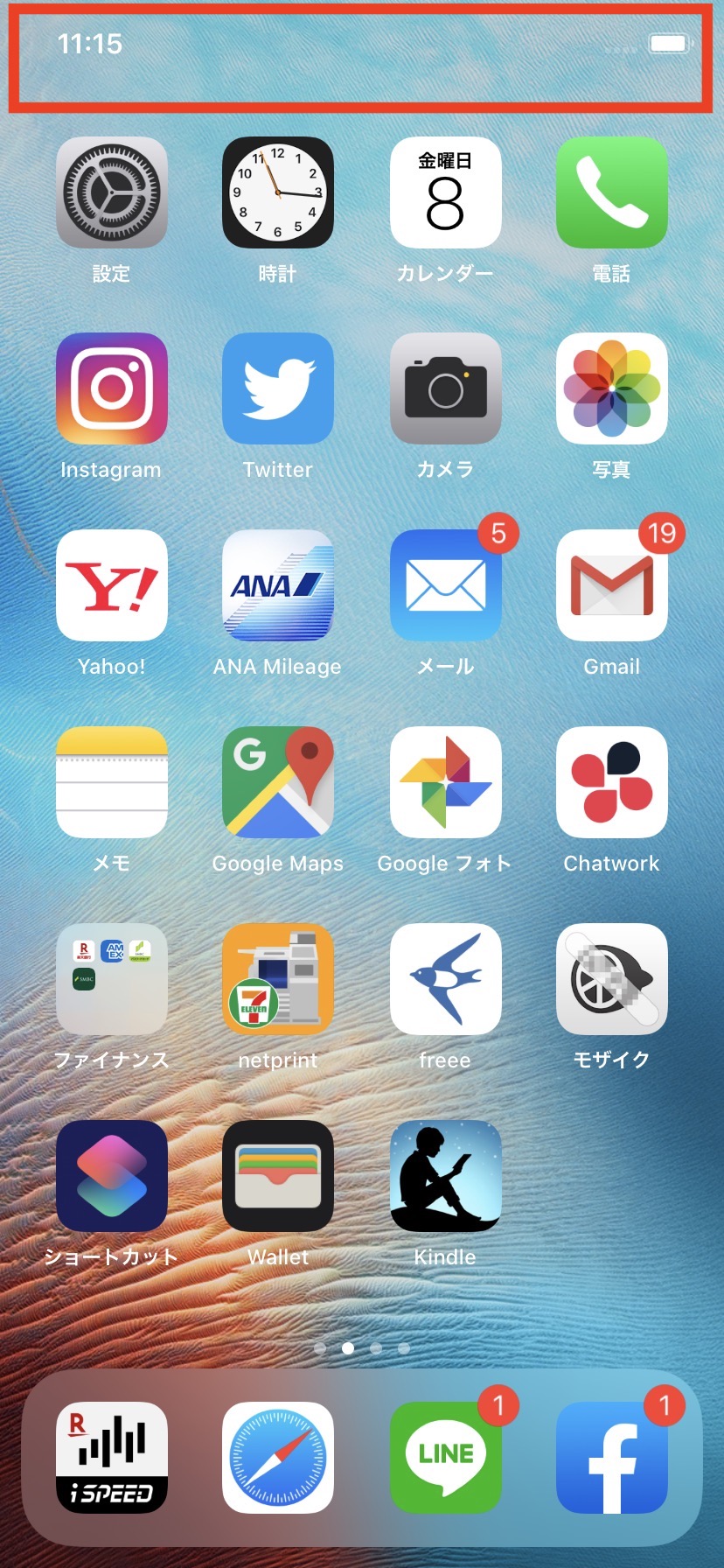Open the Kindle app

445,1176
